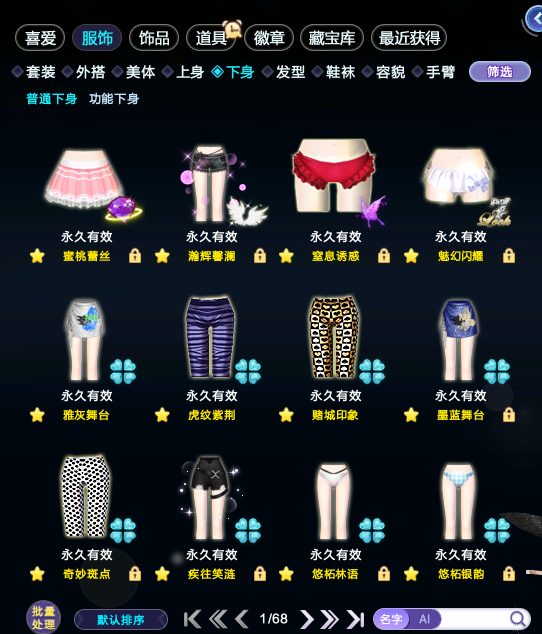Open the 饰品 tab
Image resolution: width=542 pixels, height=634 pixels.
tap(154, 38)
